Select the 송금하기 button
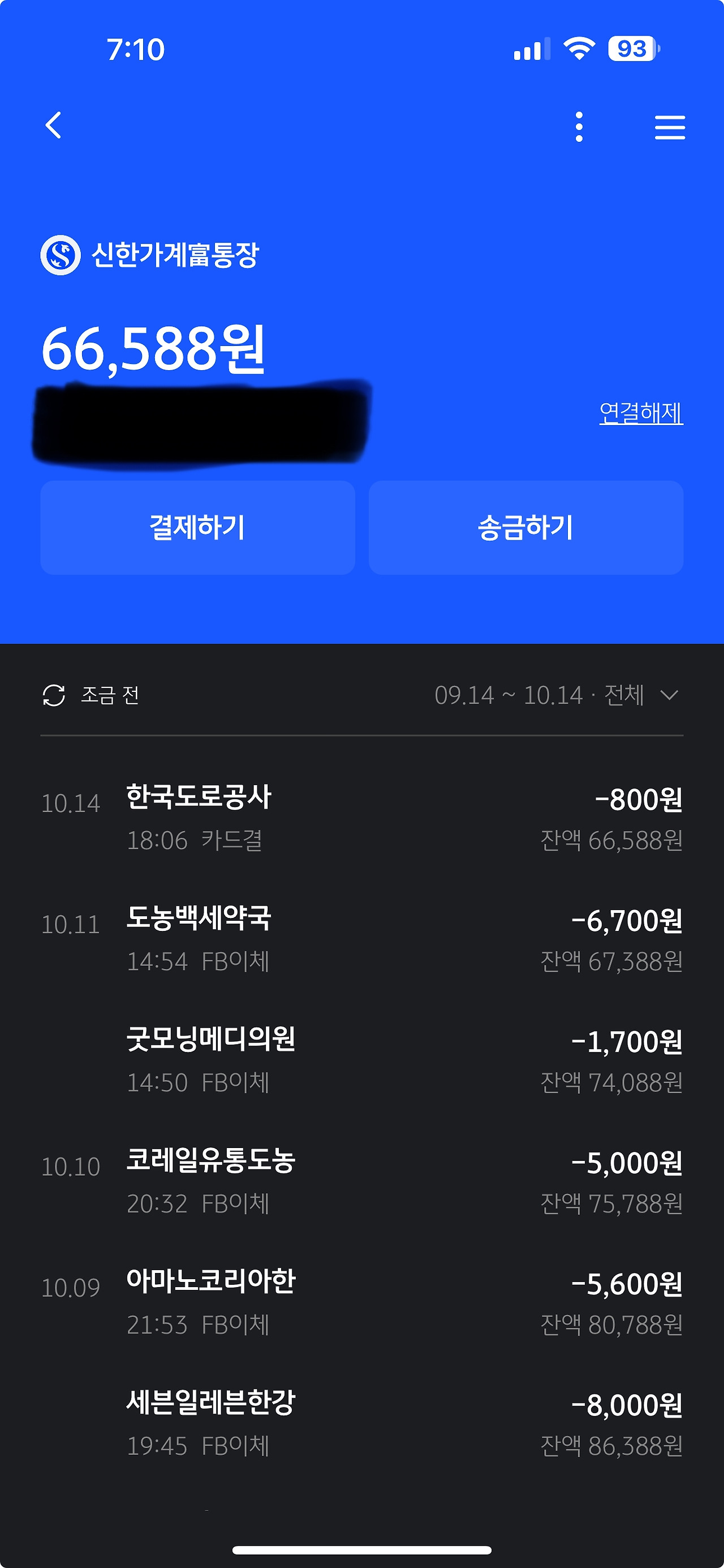Viewport: 724px width, 1568px height. coord(525,527)
